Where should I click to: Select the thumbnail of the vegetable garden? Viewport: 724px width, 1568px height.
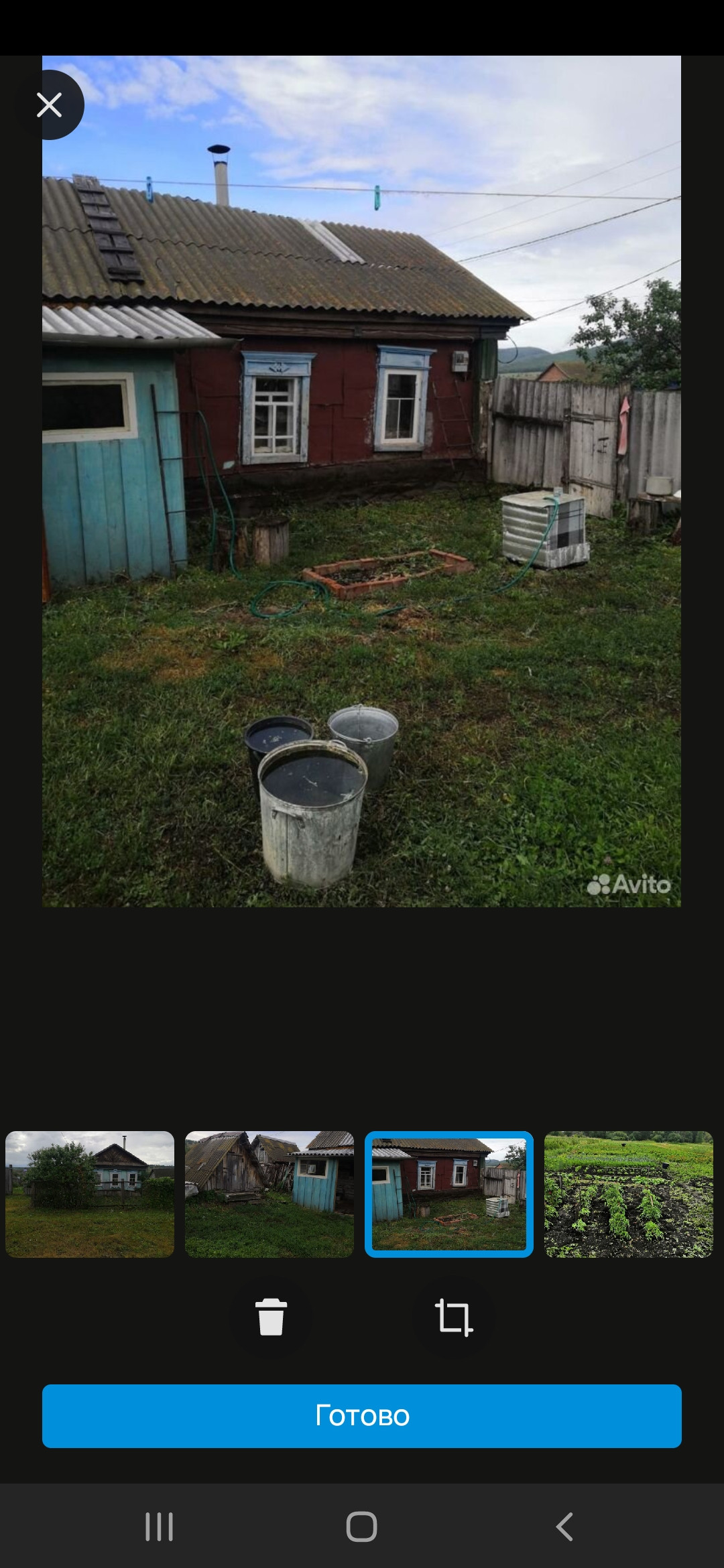point(628,1194)
